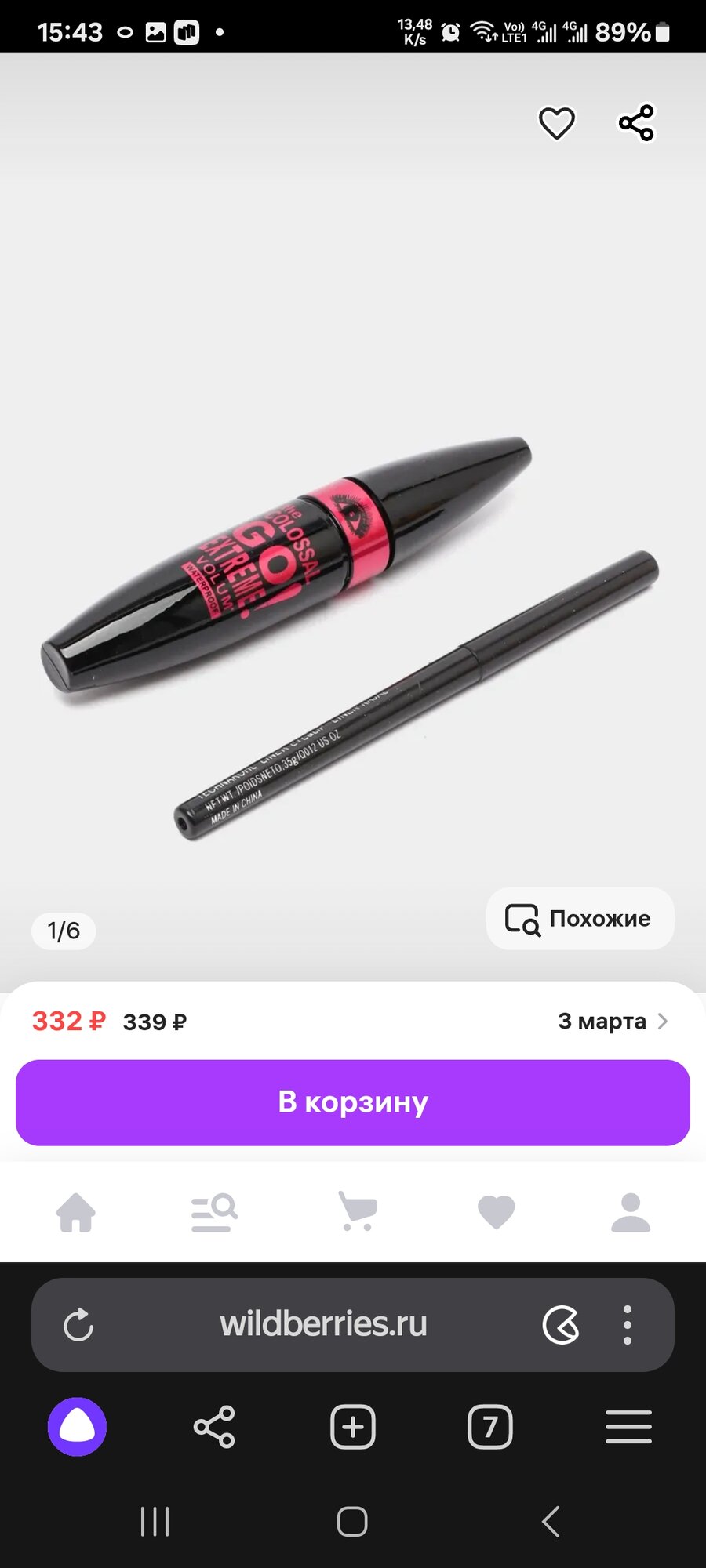View the 7 open browser tabs
Image resolution: width=706 pixels, height=1568 pixels.
[x=490, y=1427]
